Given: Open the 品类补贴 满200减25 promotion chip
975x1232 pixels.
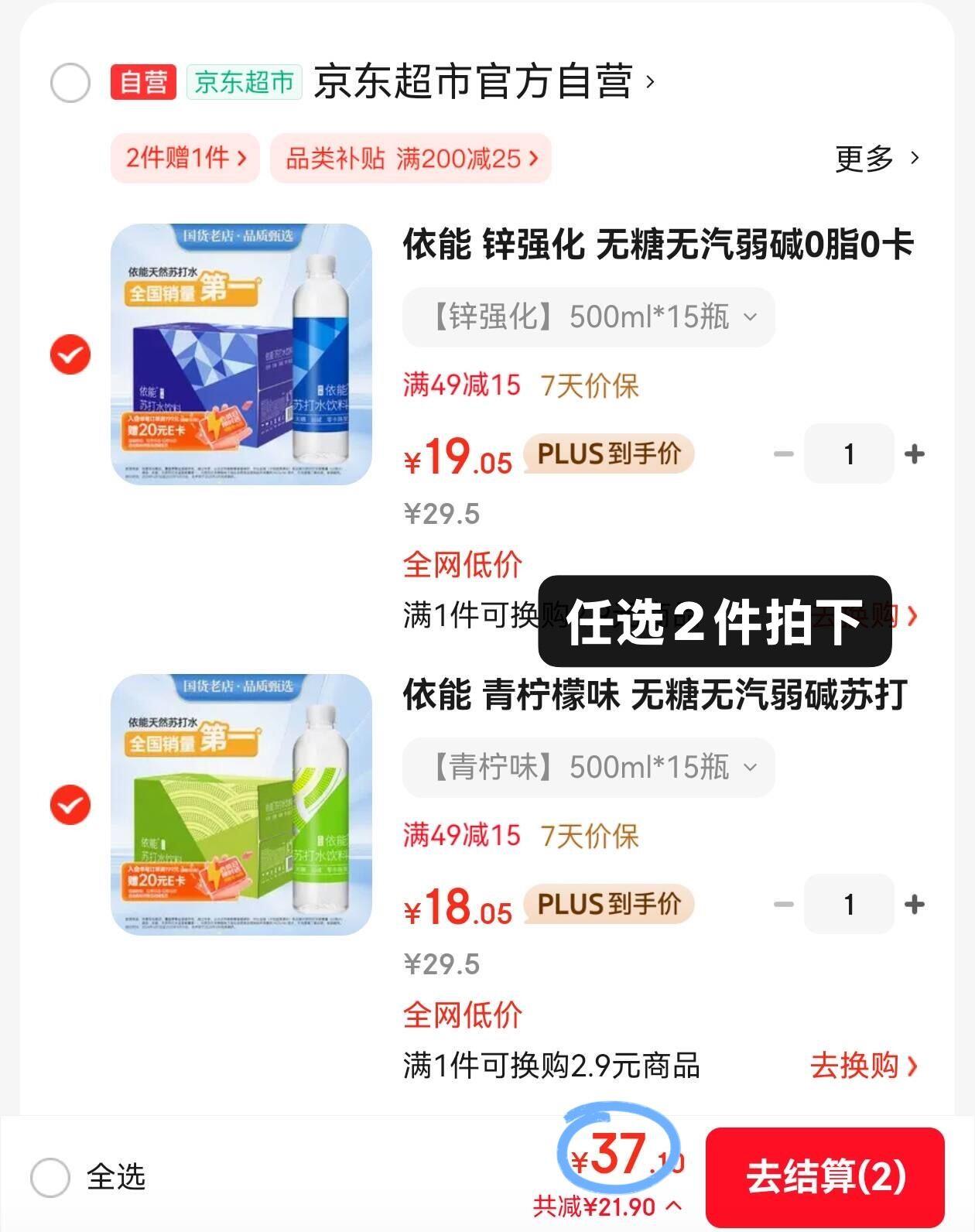Looking at the screenshot, I should coord(410,159).
